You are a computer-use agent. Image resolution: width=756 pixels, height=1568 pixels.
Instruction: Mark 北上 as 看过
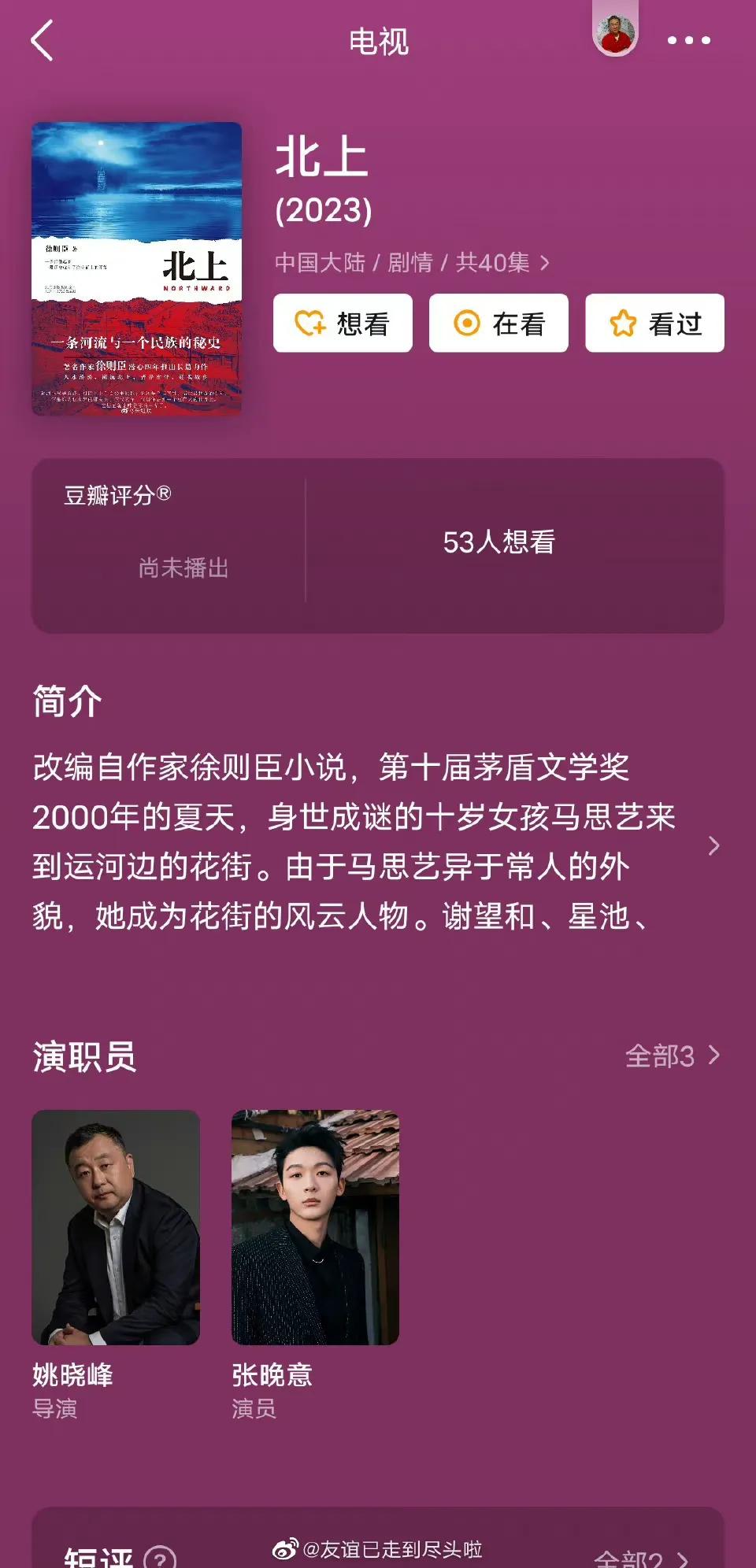[x=653, y=324]
